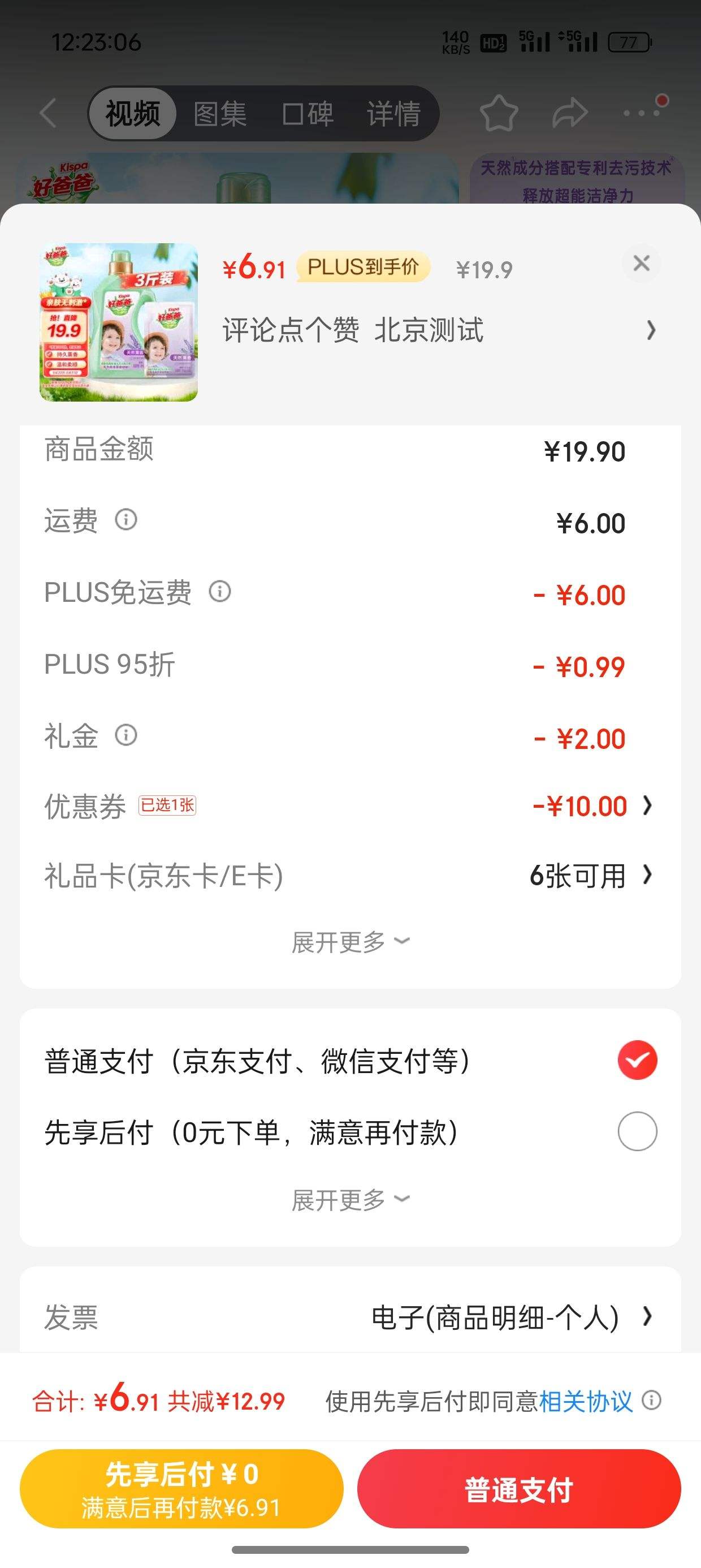Tap the yellow 先享后付 ¥0 button
701x1568 pixels.
coord(181,1489)
